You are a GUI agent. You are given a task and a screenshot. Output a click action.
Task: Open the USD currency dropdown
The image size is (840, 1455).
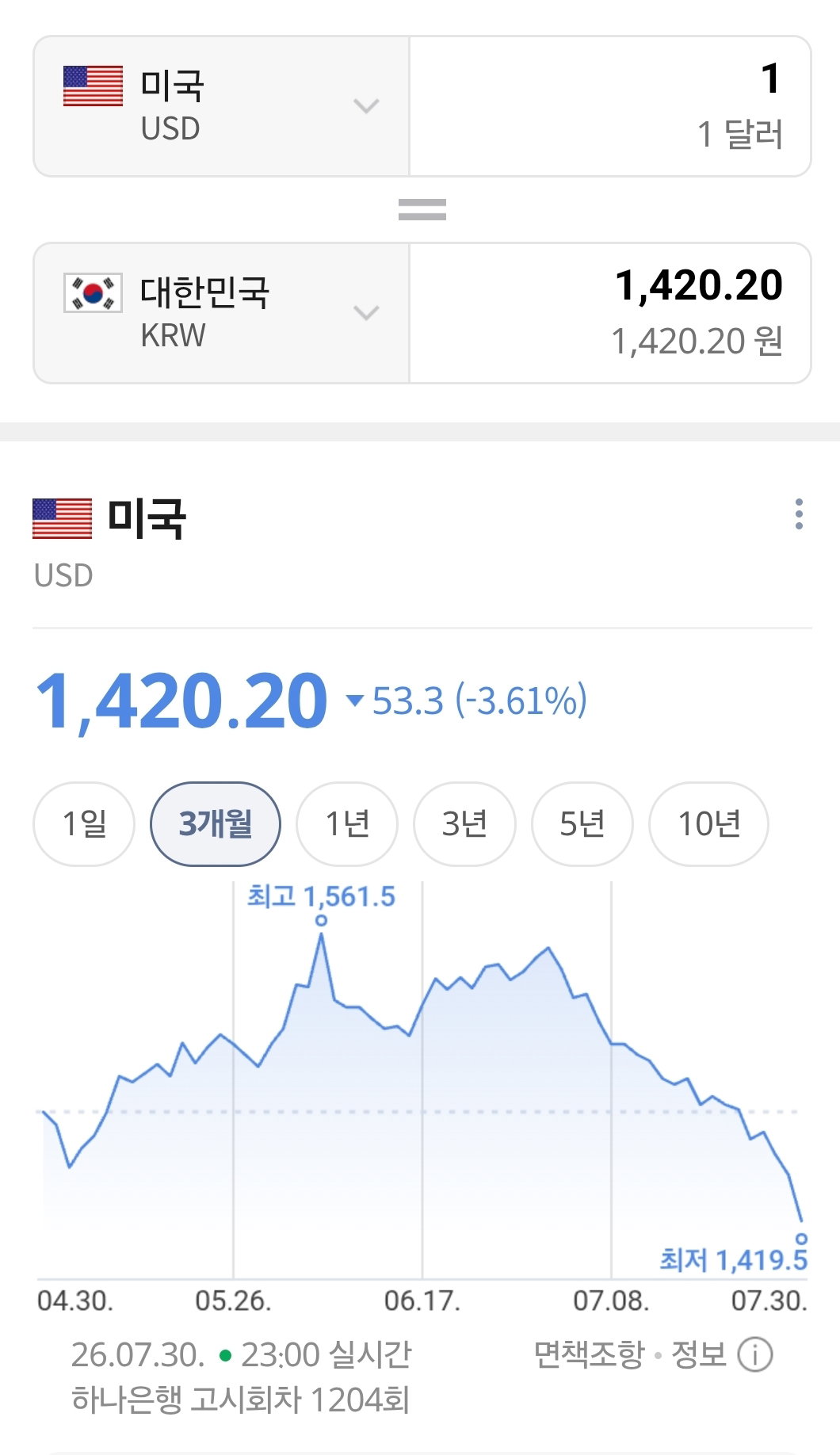click(x=221, y=106)
